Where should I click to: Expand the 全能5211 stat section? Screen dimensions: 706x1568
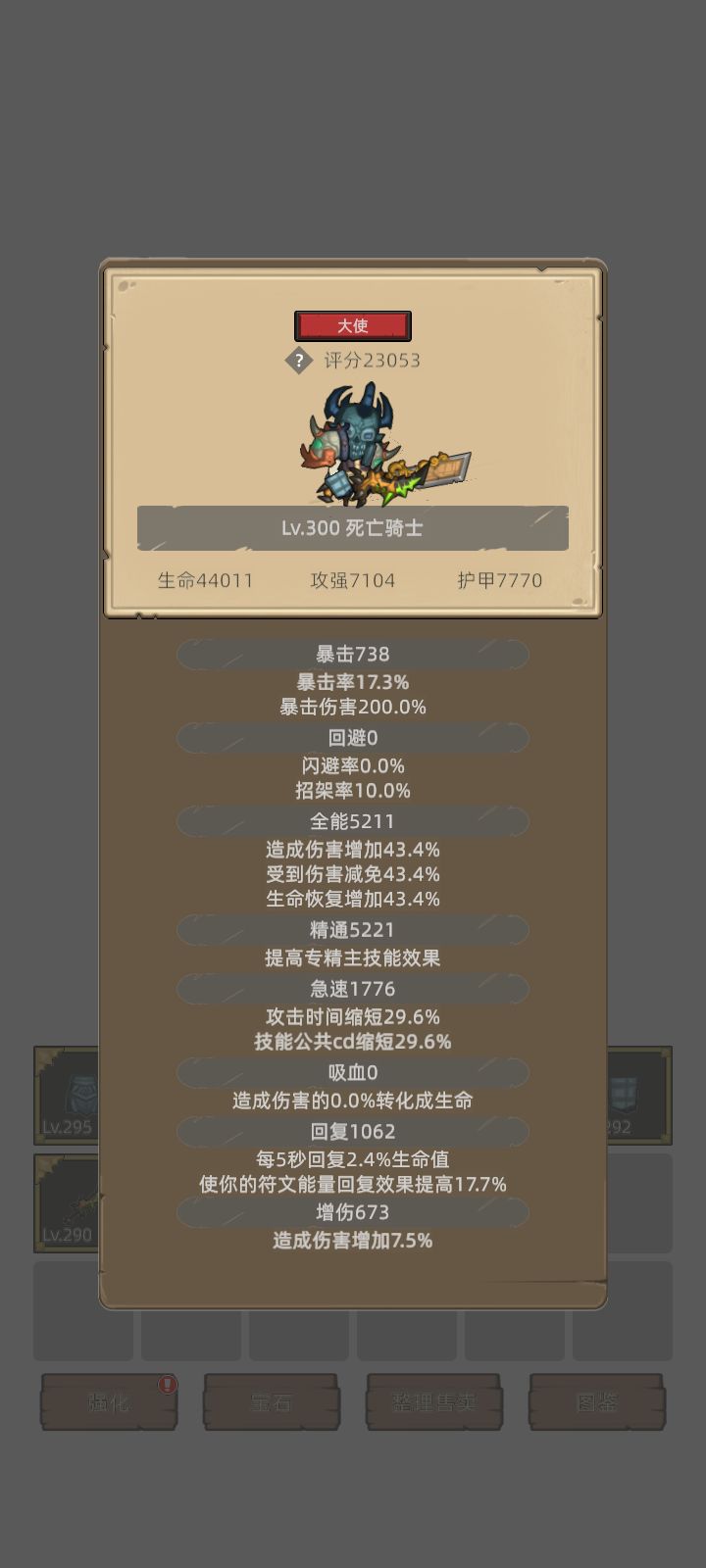point(353,821)
